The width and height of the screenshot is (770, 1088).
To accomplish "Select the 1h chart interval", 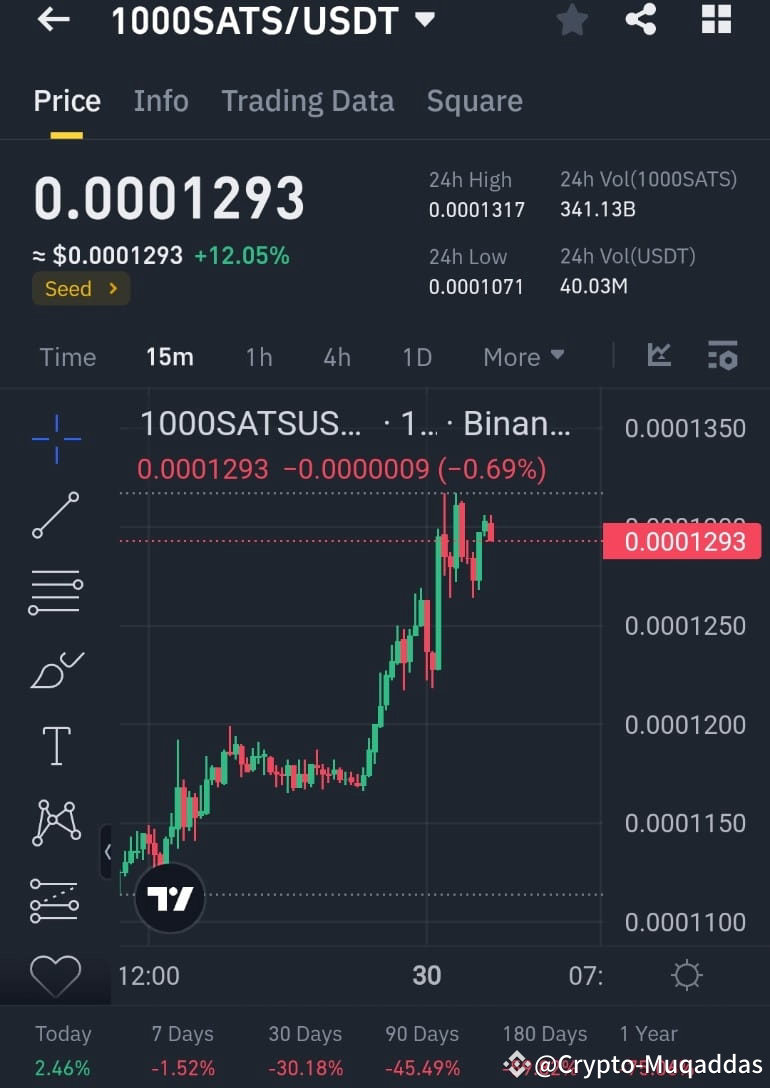I will pyautogui.click(x=258, y=356).
